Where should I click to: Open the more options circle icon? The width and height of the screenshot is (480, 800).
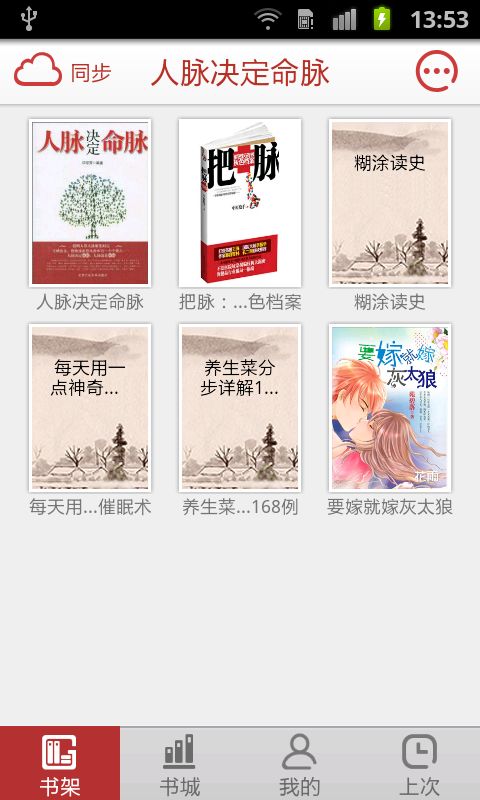437,71
